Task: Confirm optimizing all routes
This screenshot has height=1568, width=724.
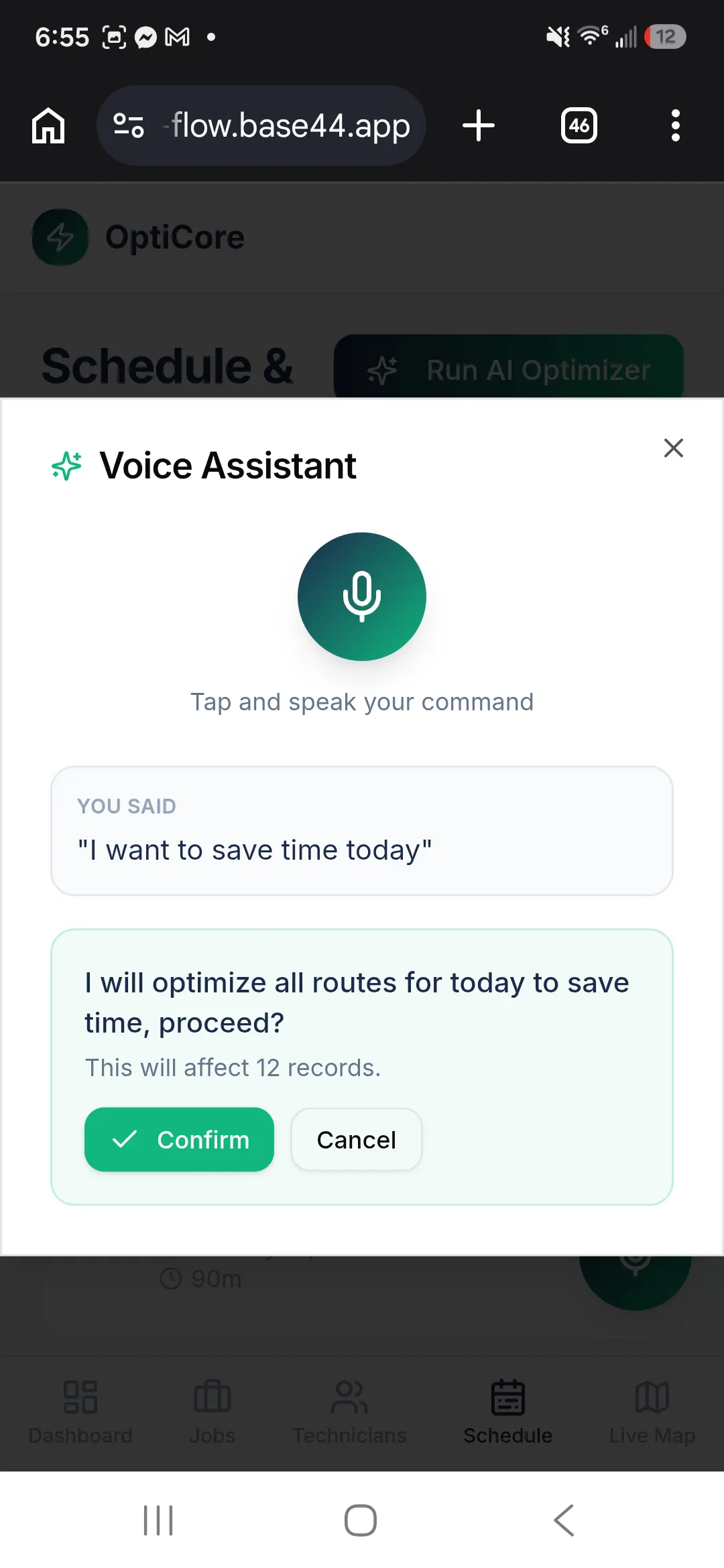Action: (x=179, y=1139)
